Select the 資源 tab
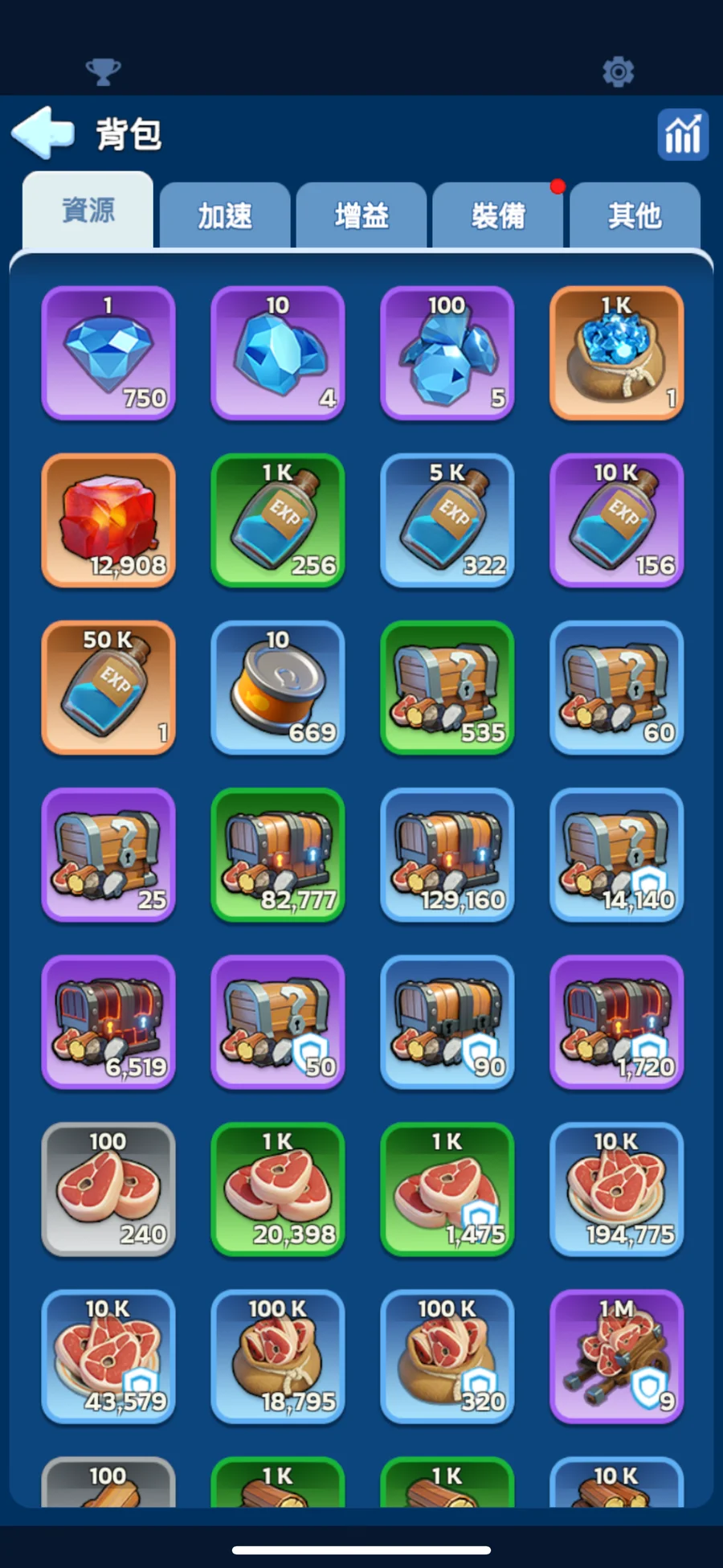The width and height of the screenshot is (723, 1568). [x=88, y=211]
